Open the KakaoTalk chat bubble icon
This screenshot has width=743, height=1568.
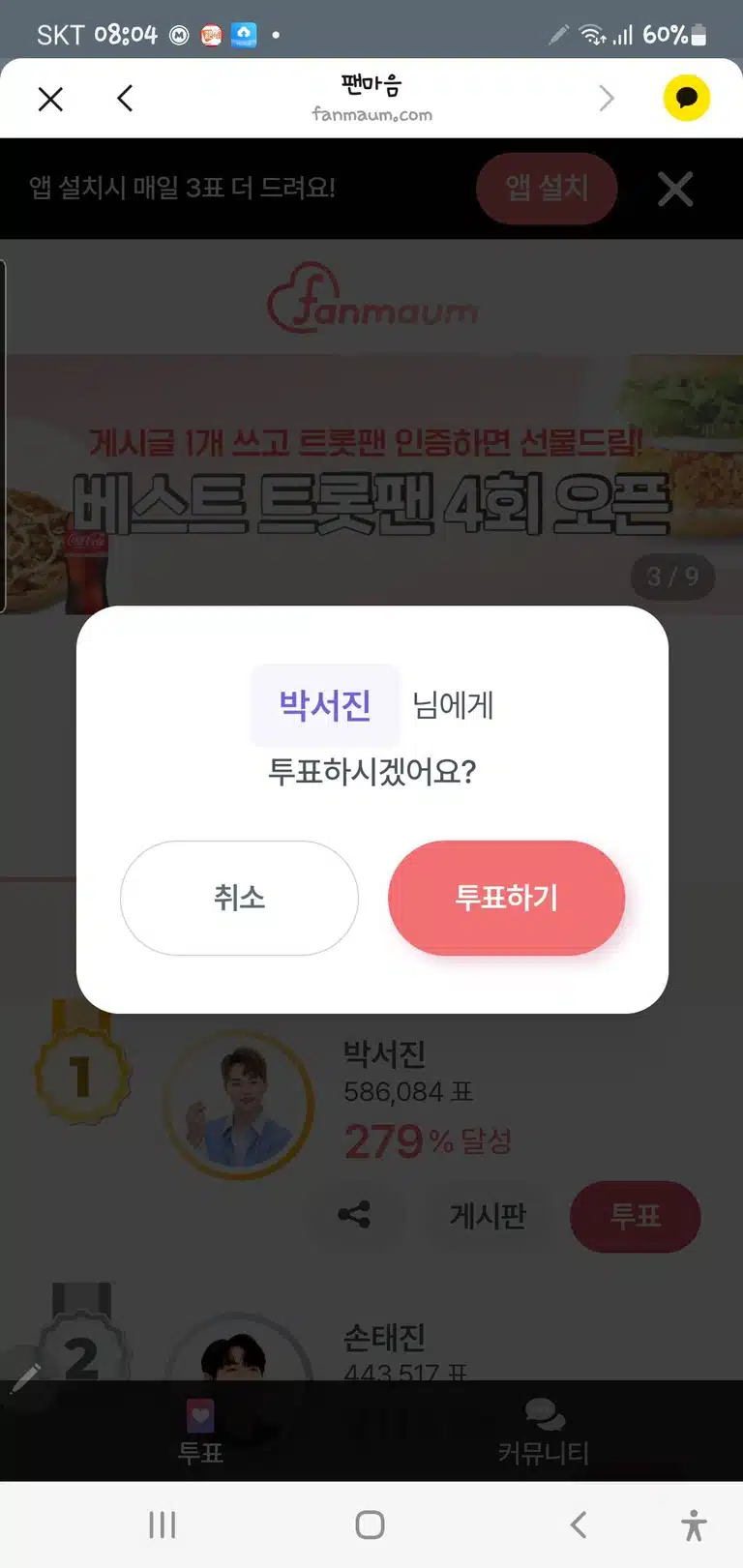(x=687, y=98)
